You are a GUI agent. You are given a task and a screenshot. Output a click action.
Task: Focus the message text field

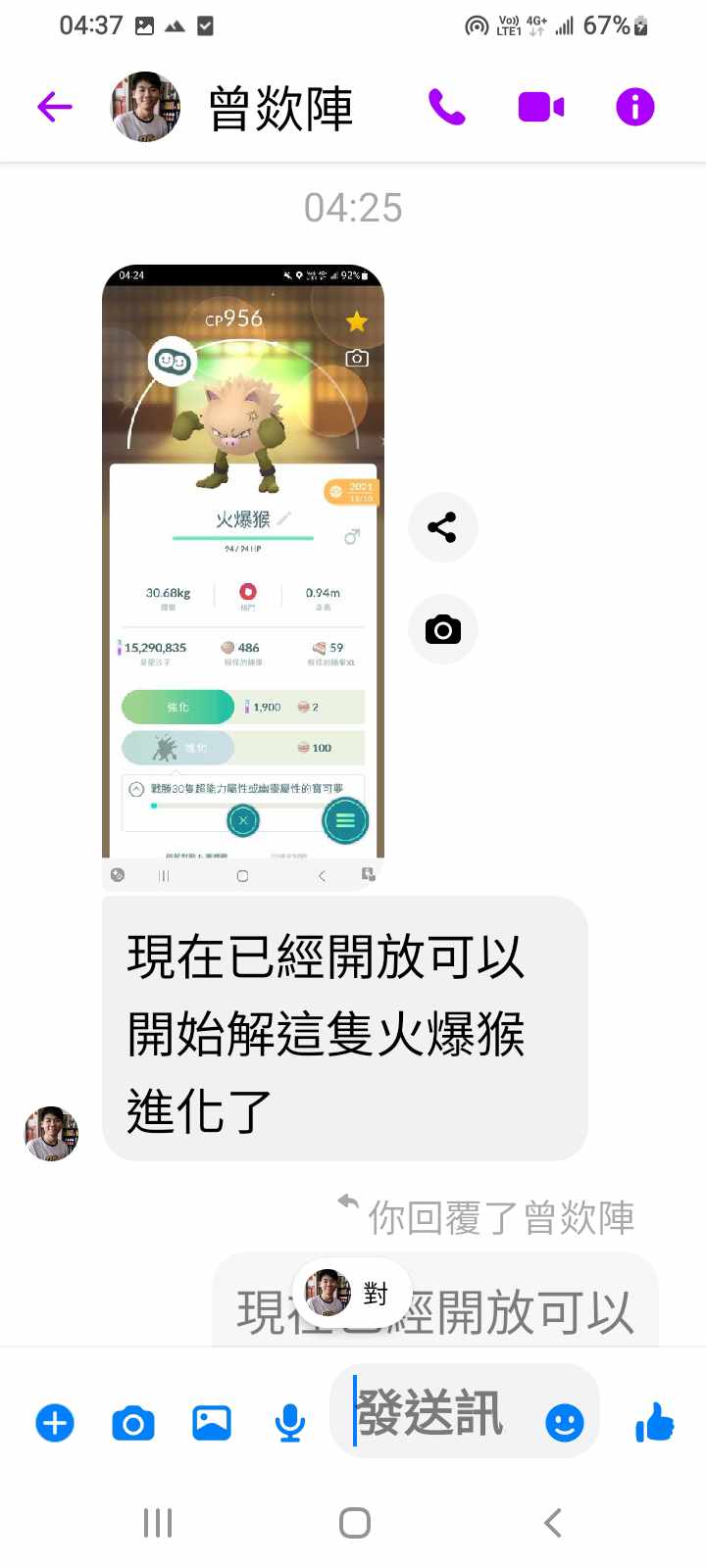pyautogui.click(x=441, y=1413)
